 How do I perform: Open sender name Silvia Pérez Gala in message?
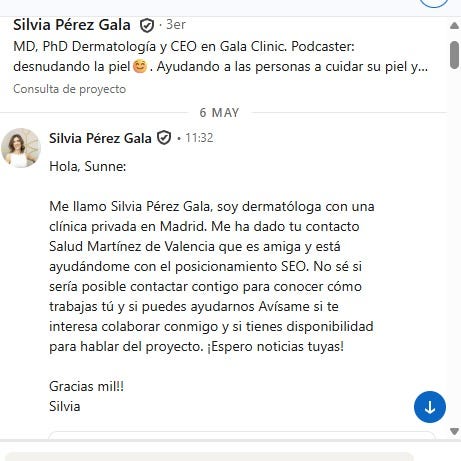[100, 138]
